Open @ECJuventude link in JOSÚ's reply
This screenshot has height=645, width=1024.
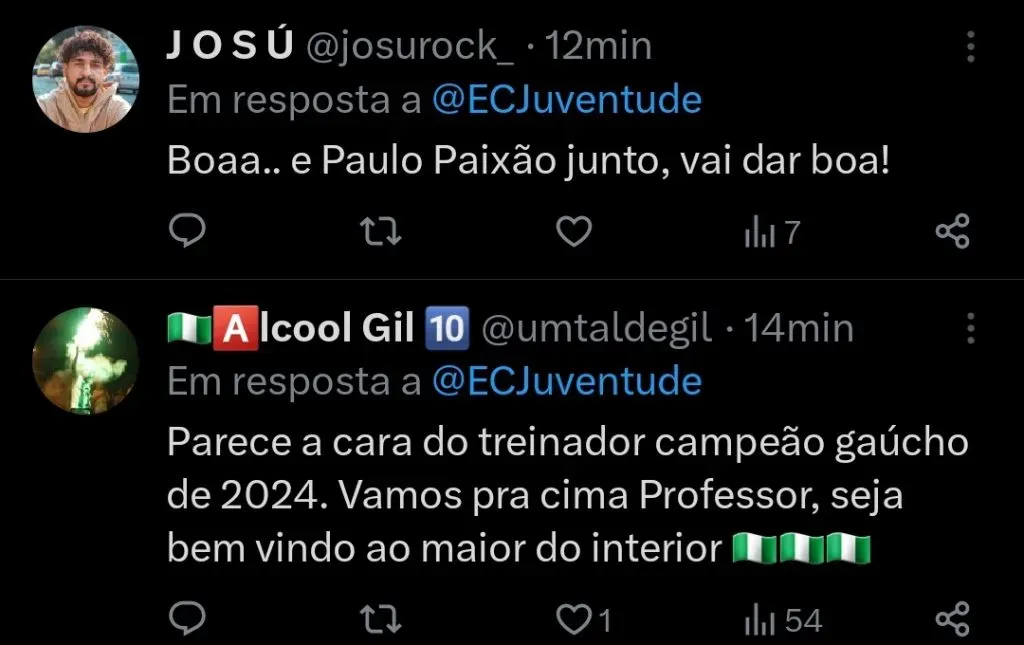coord(567,100)
